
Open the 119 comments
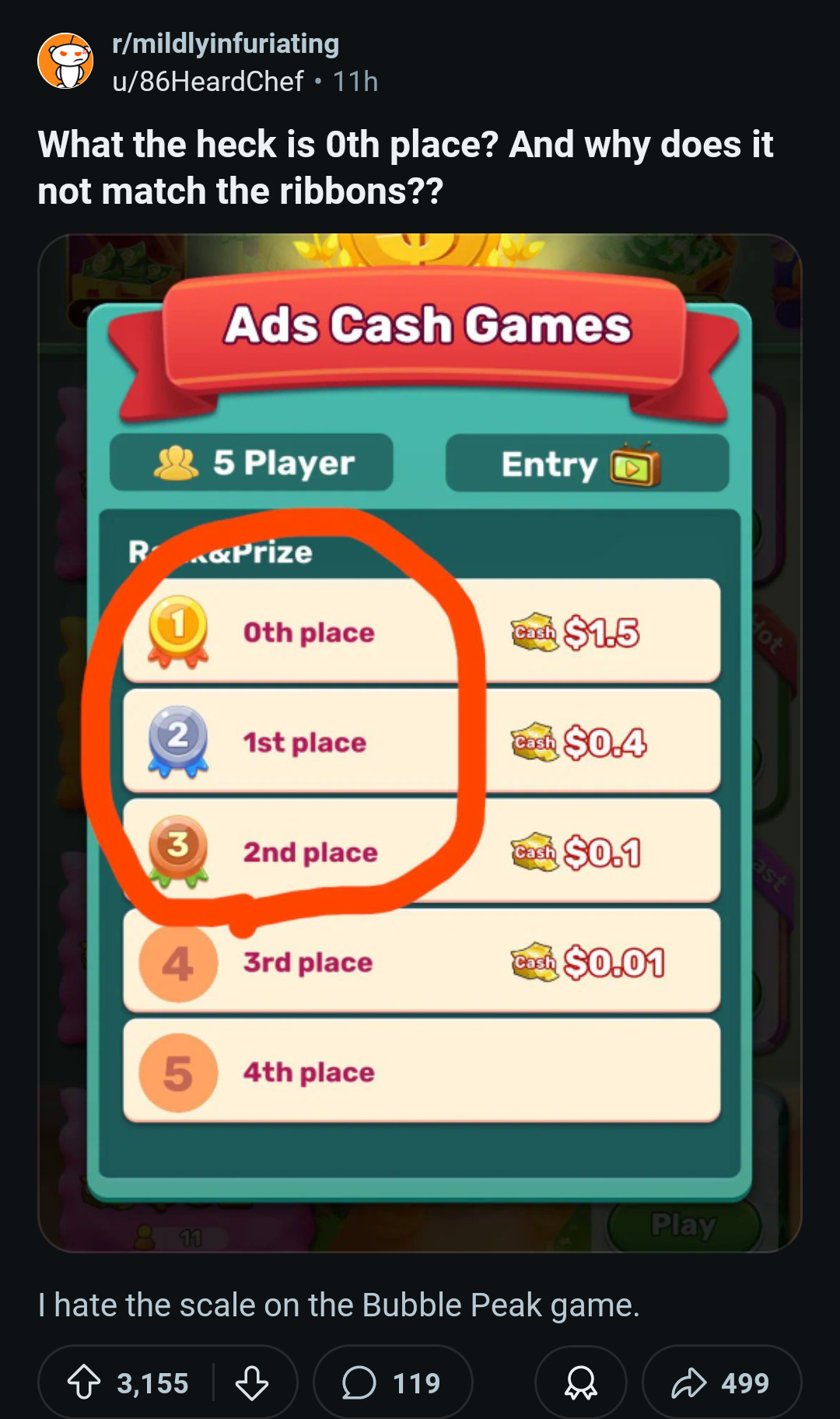click(393, 1382)
